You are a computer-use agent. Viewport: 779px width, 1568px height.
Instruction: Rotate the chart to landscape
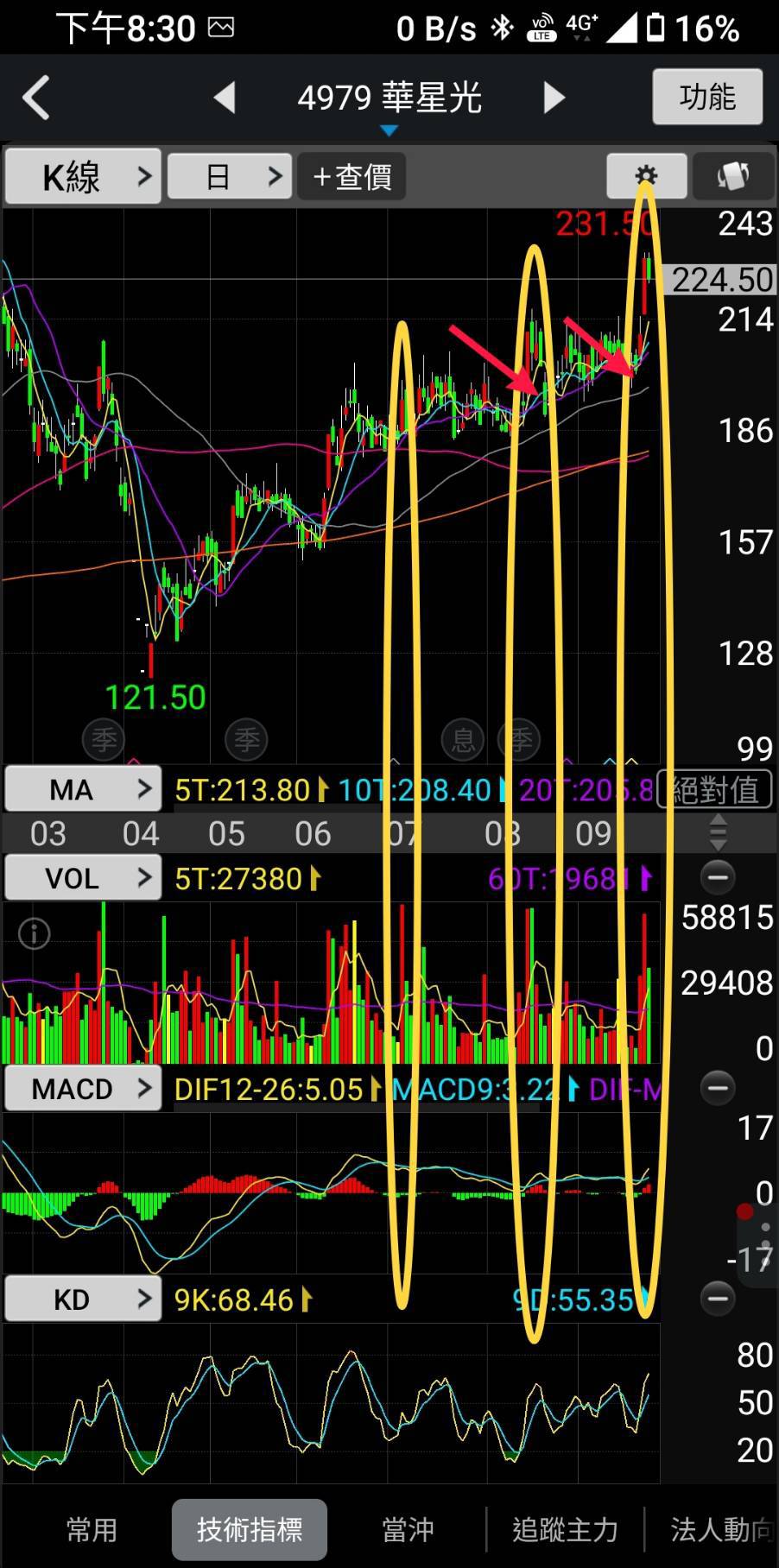(x=733, y=177)
